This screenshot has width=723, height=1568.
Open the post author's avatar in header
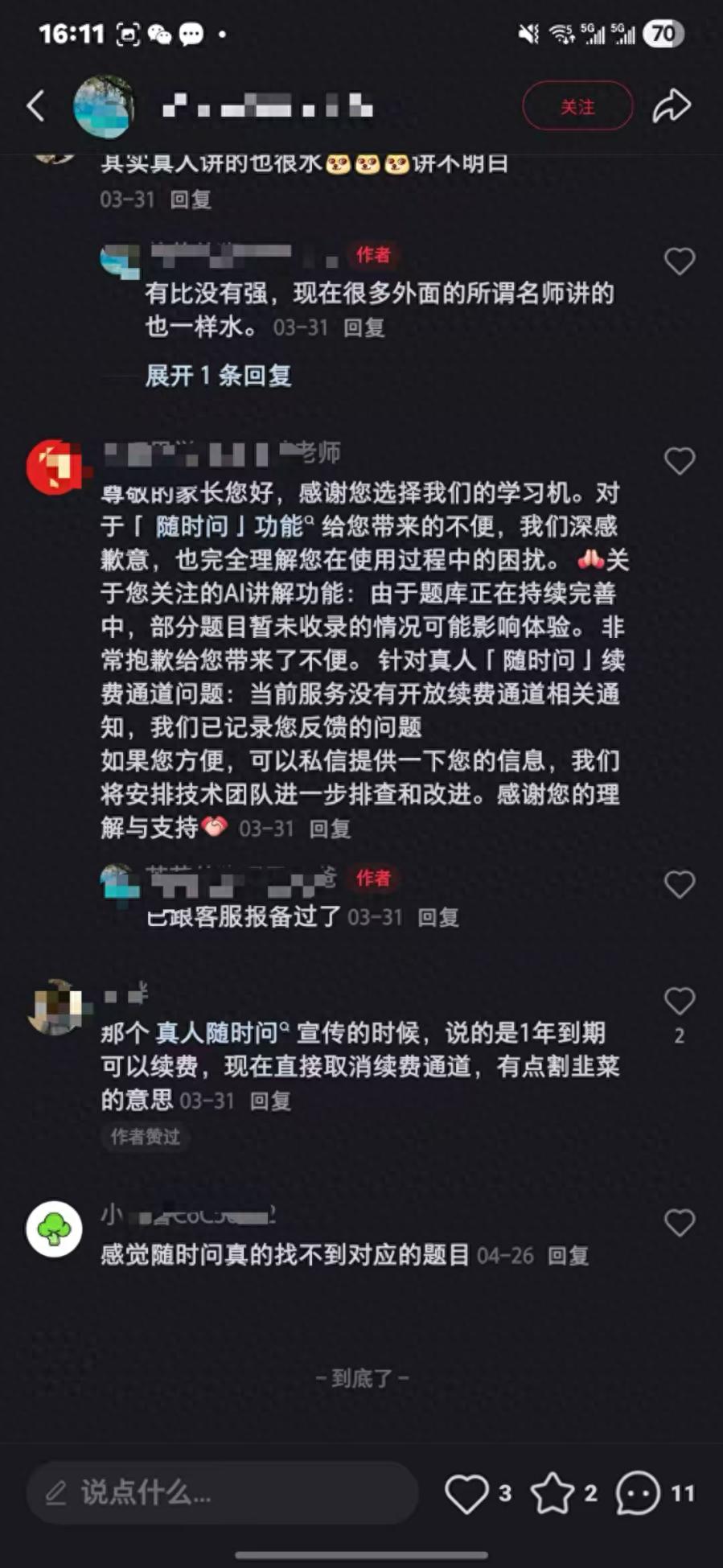click(103, 106)
